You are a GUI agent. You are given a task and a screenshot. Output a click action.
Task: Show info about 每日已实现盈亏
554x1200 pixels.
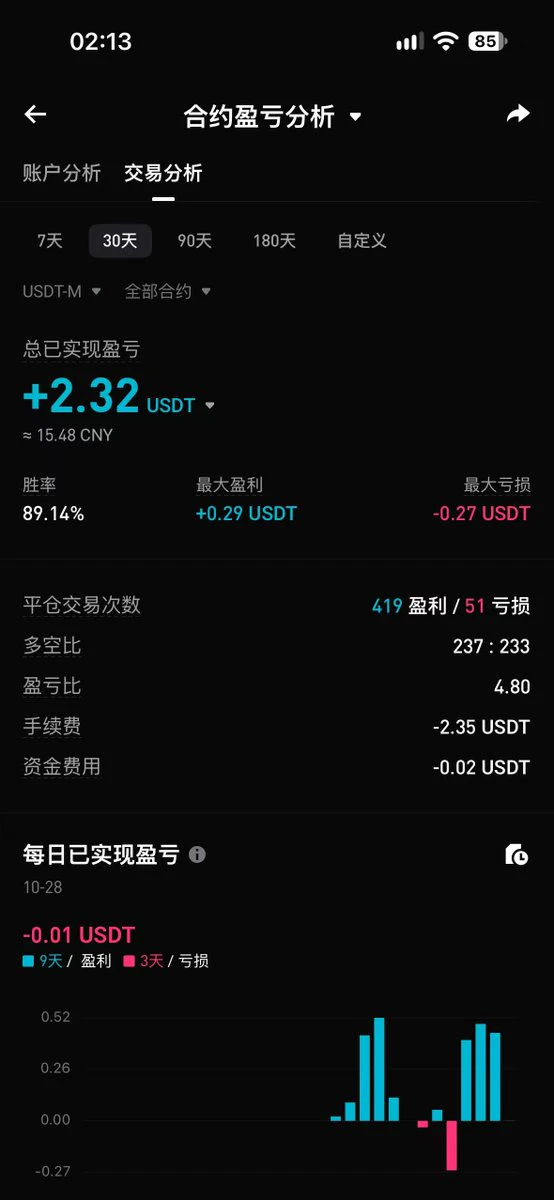(197, 855)
